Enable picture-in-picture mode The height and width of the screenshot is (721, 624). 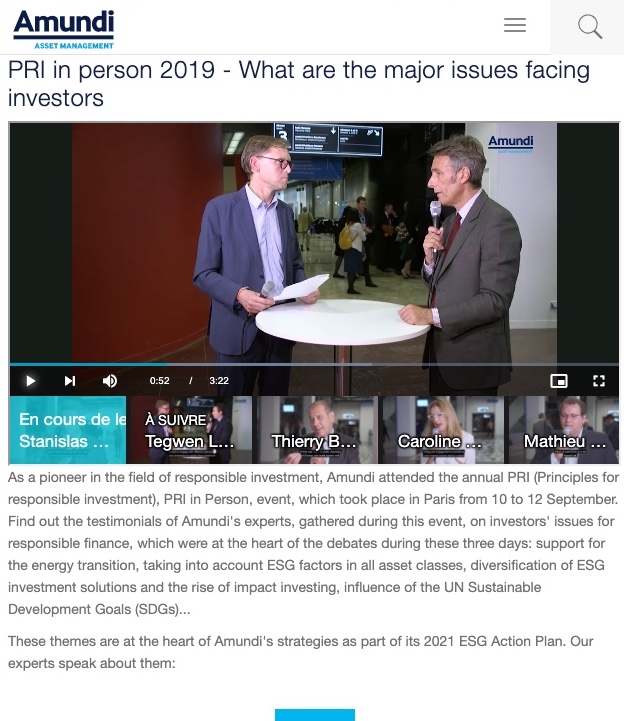pos(559,381)
